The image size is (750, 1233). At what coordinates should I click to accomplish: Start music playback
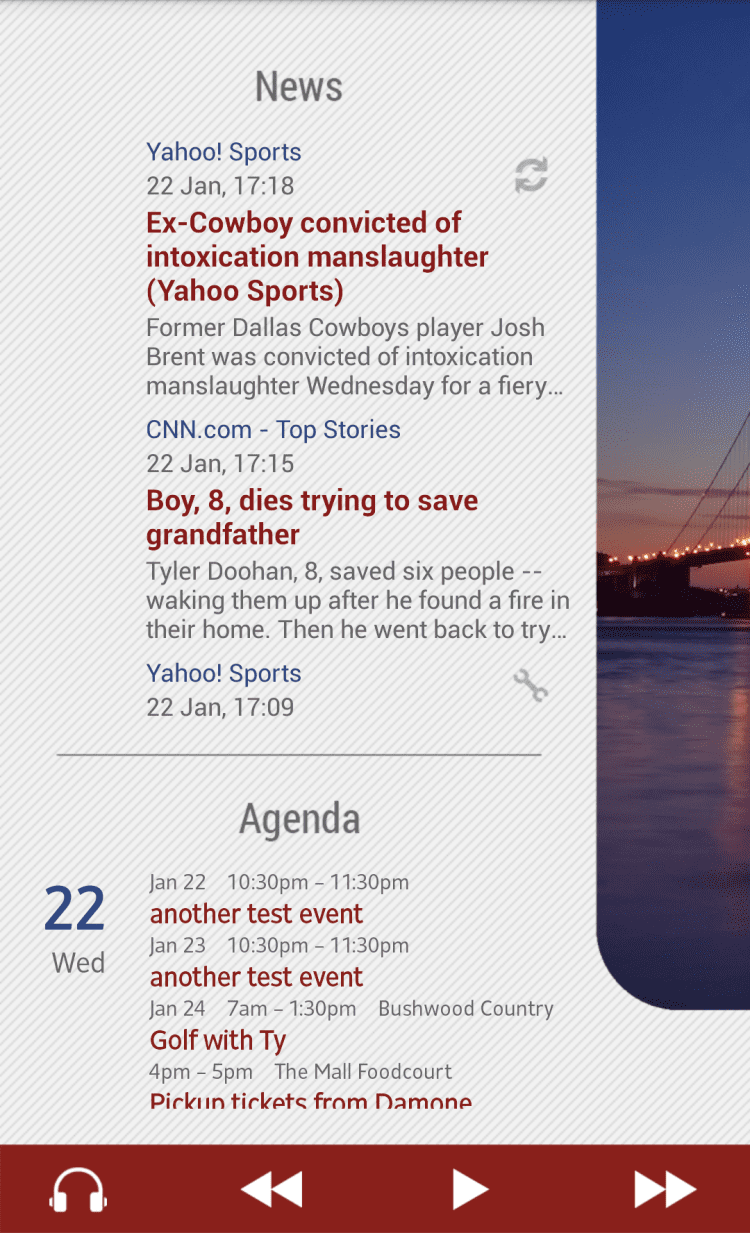click(469, 1190)
